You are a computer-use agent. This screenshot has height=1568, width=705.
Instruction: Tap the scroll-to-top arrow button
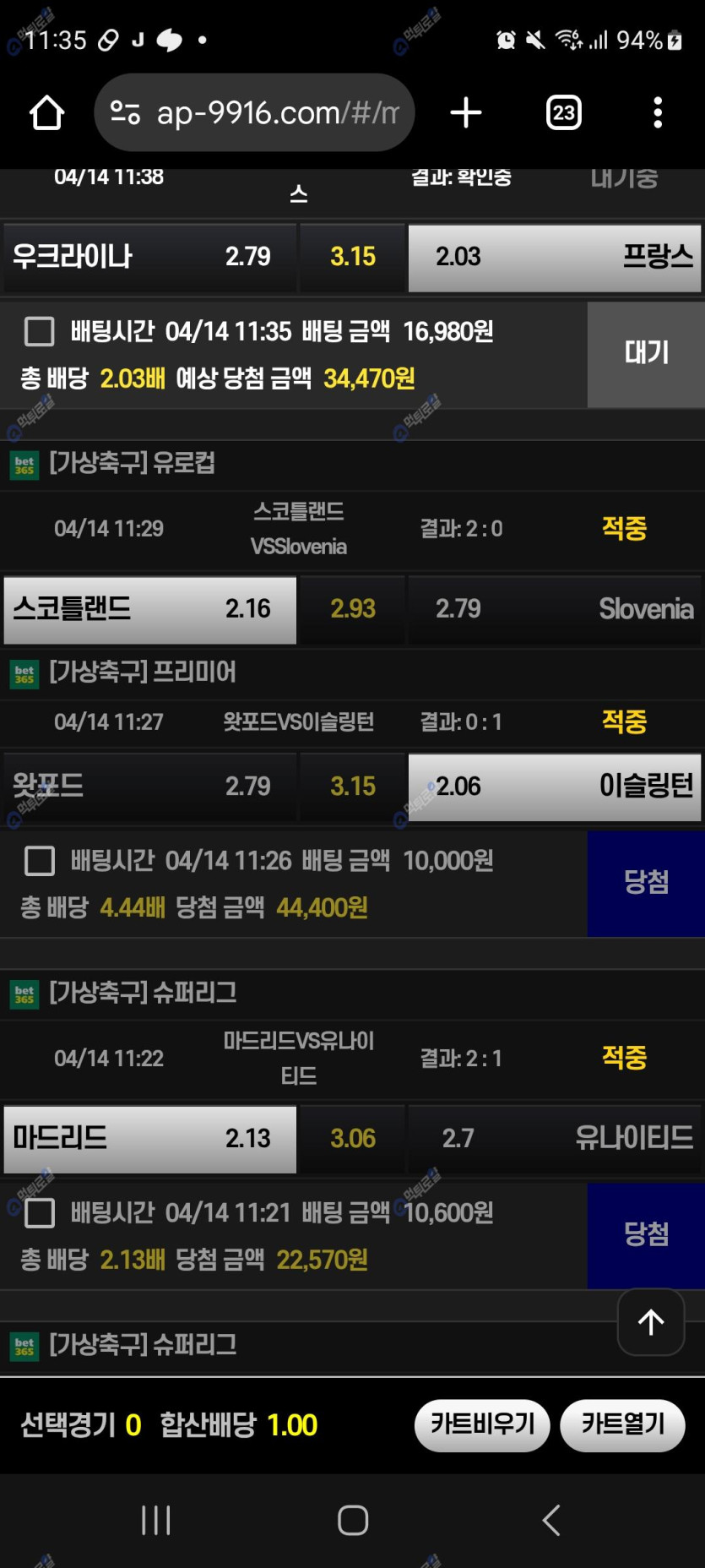click(650, 1322)
